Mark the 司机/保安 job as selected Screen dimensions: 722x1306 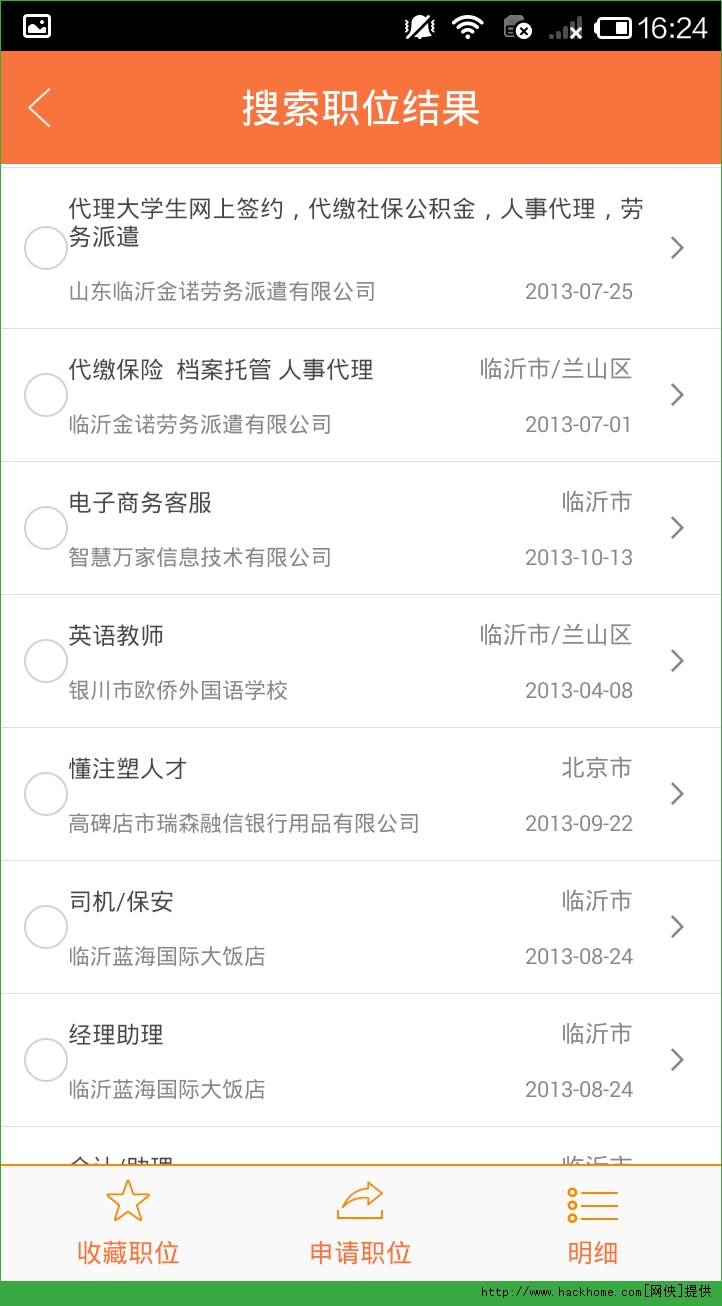tap(45, 927)
